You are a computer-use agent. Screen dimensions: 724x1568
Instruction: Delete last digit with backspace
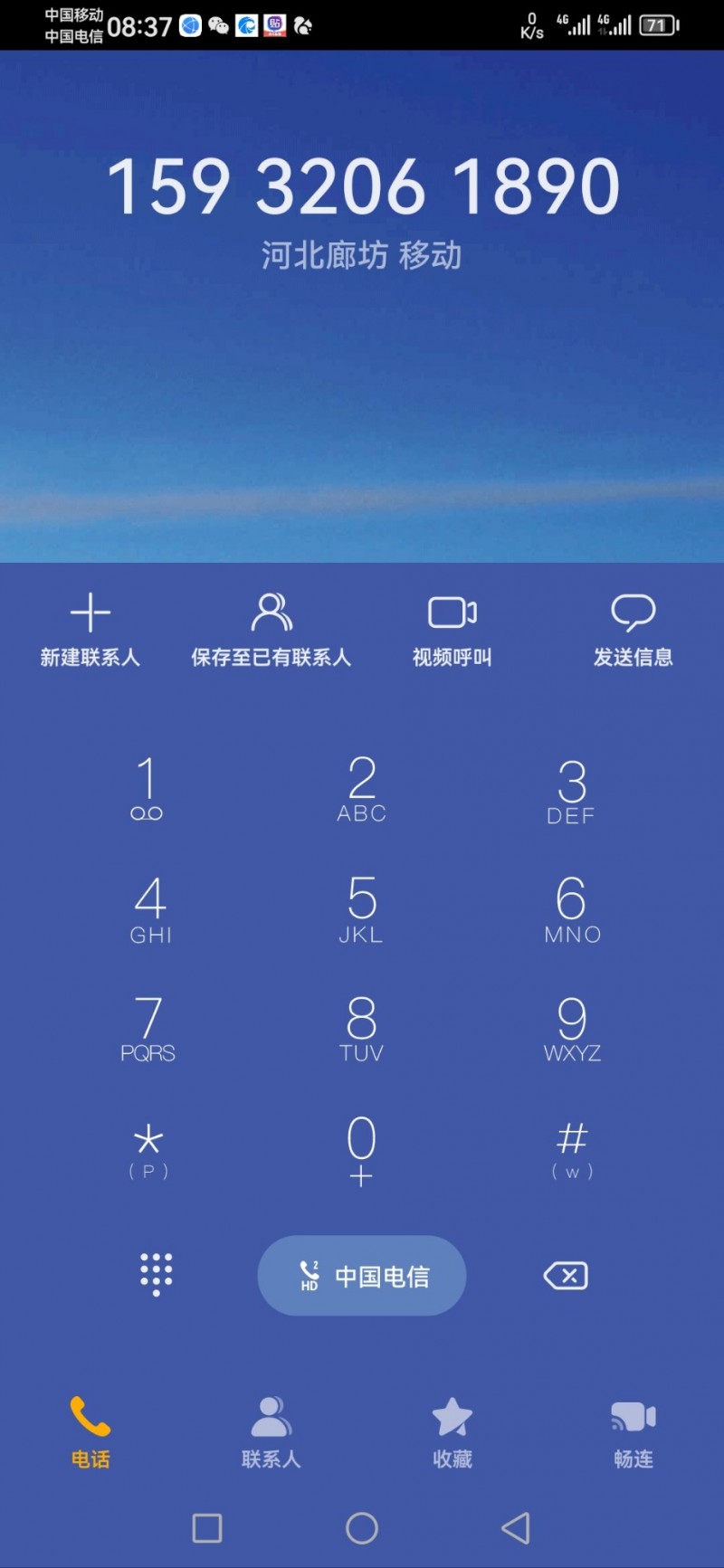[x=566, y=1276]
